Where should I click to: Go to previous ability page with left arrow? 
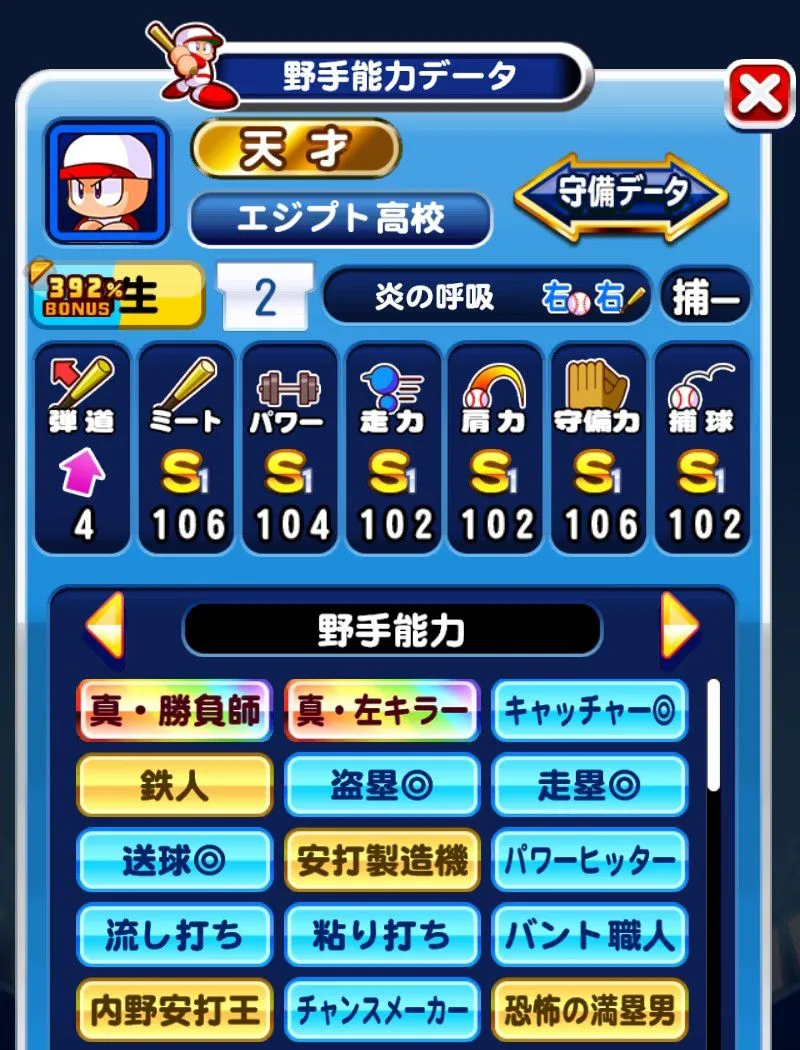click(x=105, y=627)
